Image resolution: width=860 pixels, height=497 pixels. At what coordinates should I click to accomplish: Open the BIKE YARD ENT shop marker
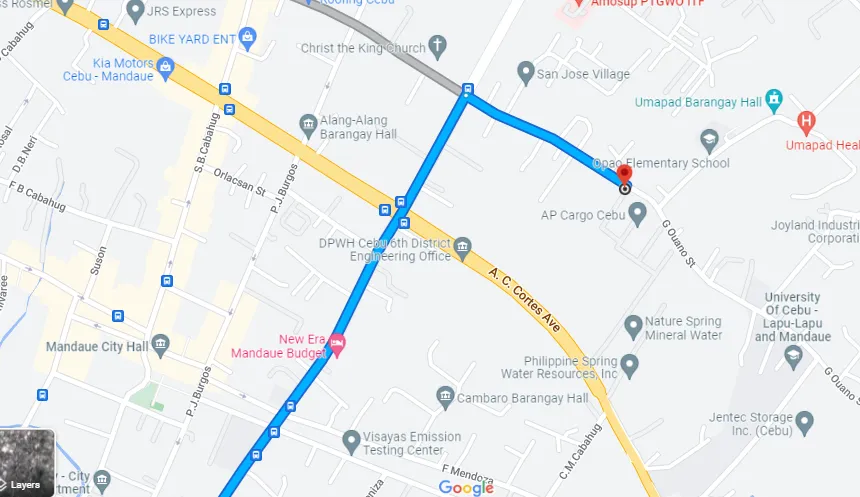click(248, 38)
